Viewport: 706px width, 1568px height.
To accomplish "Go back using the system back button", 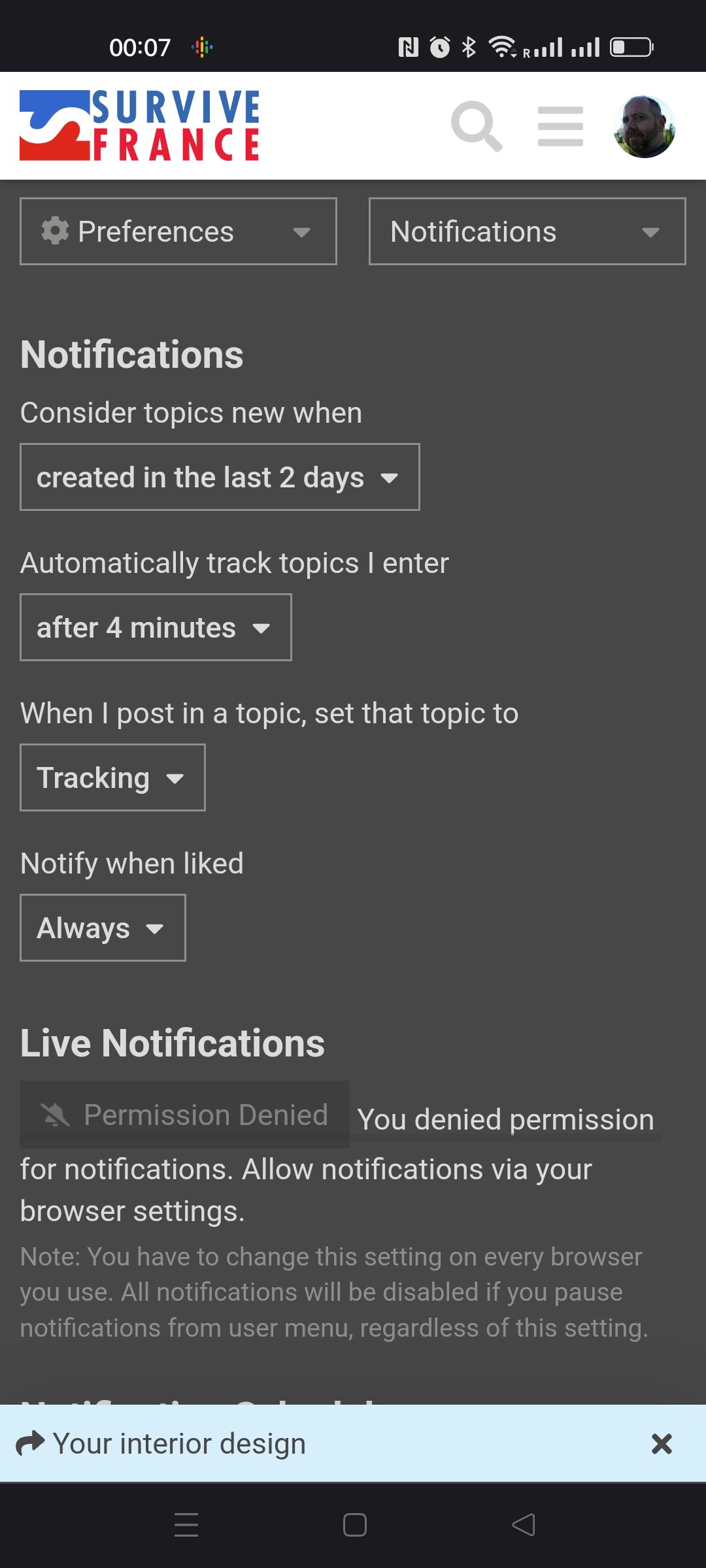I will pyautogui.click(x=523, y=1525).
